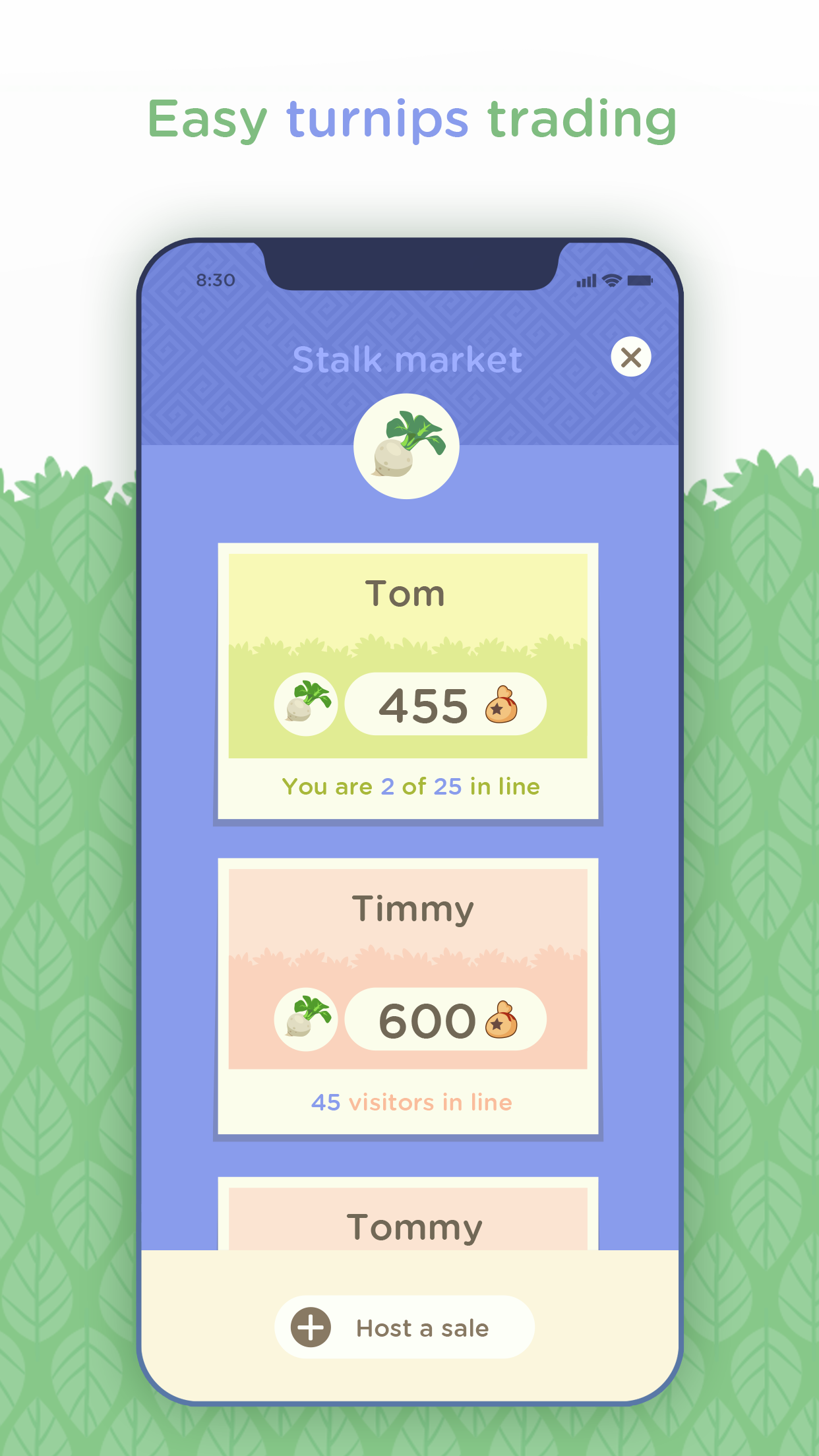Click the Stalk market title
The image size is (819, 1456).
[x=408, y=358]
